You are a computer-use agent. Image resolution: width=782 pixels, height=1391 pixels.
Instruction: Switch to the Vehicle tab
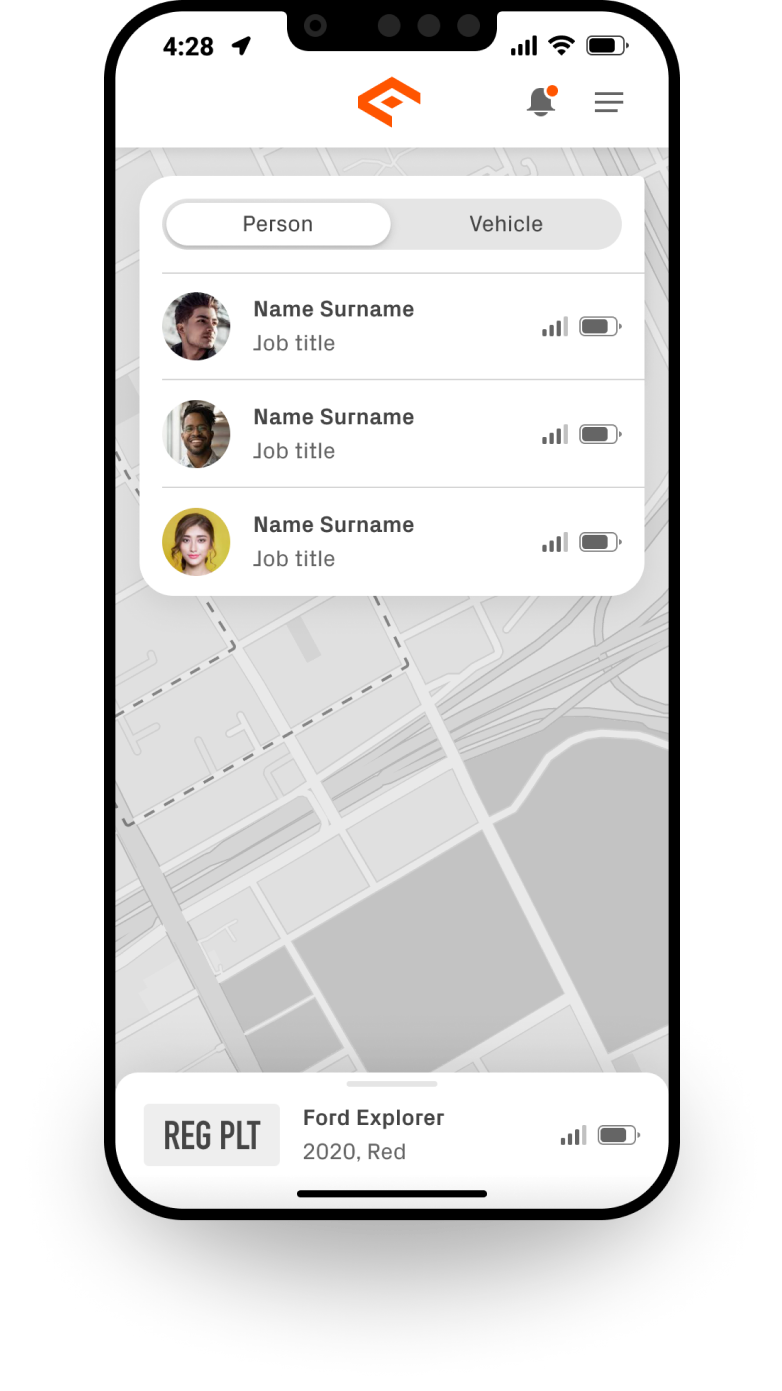tap(506, 224)
